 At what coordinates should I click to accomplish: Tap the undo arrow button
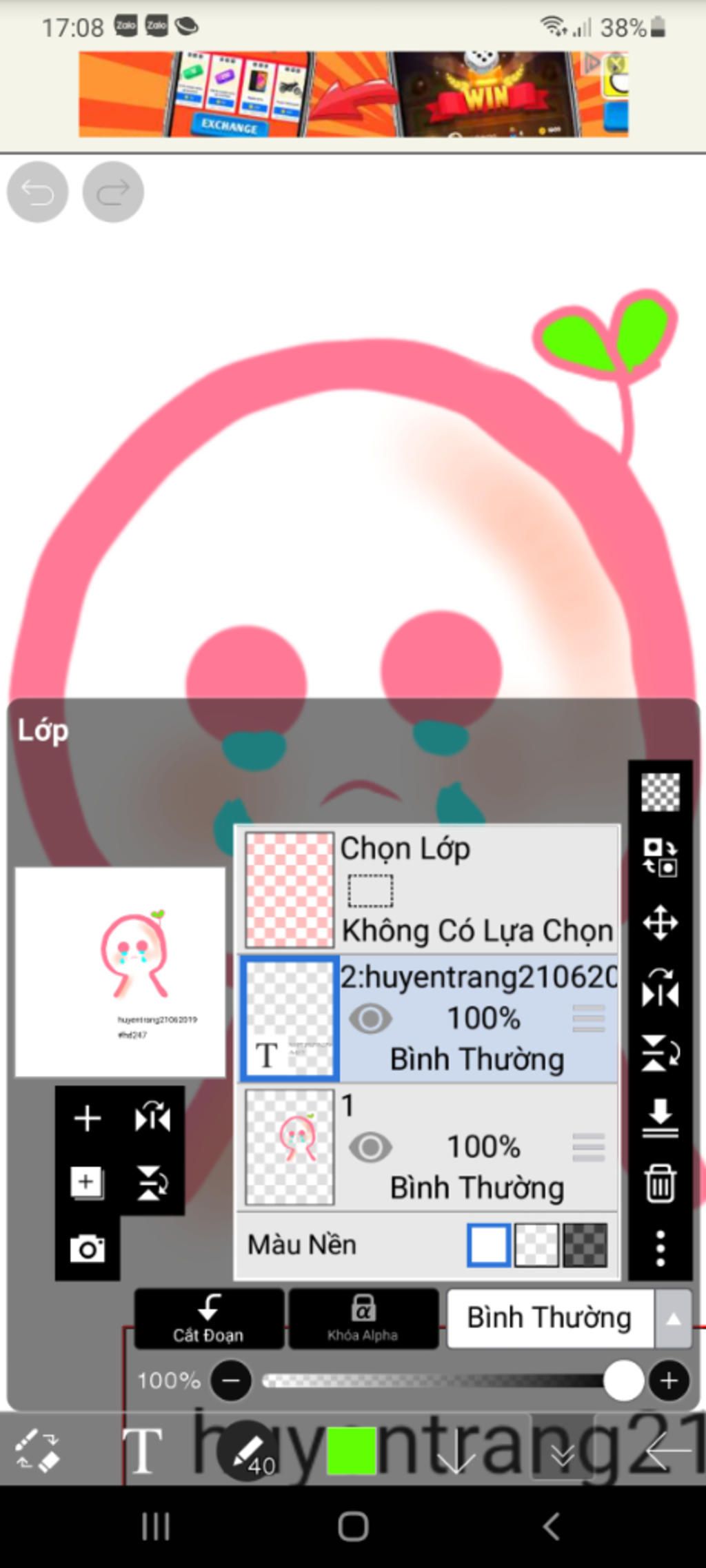coord(37,192)
